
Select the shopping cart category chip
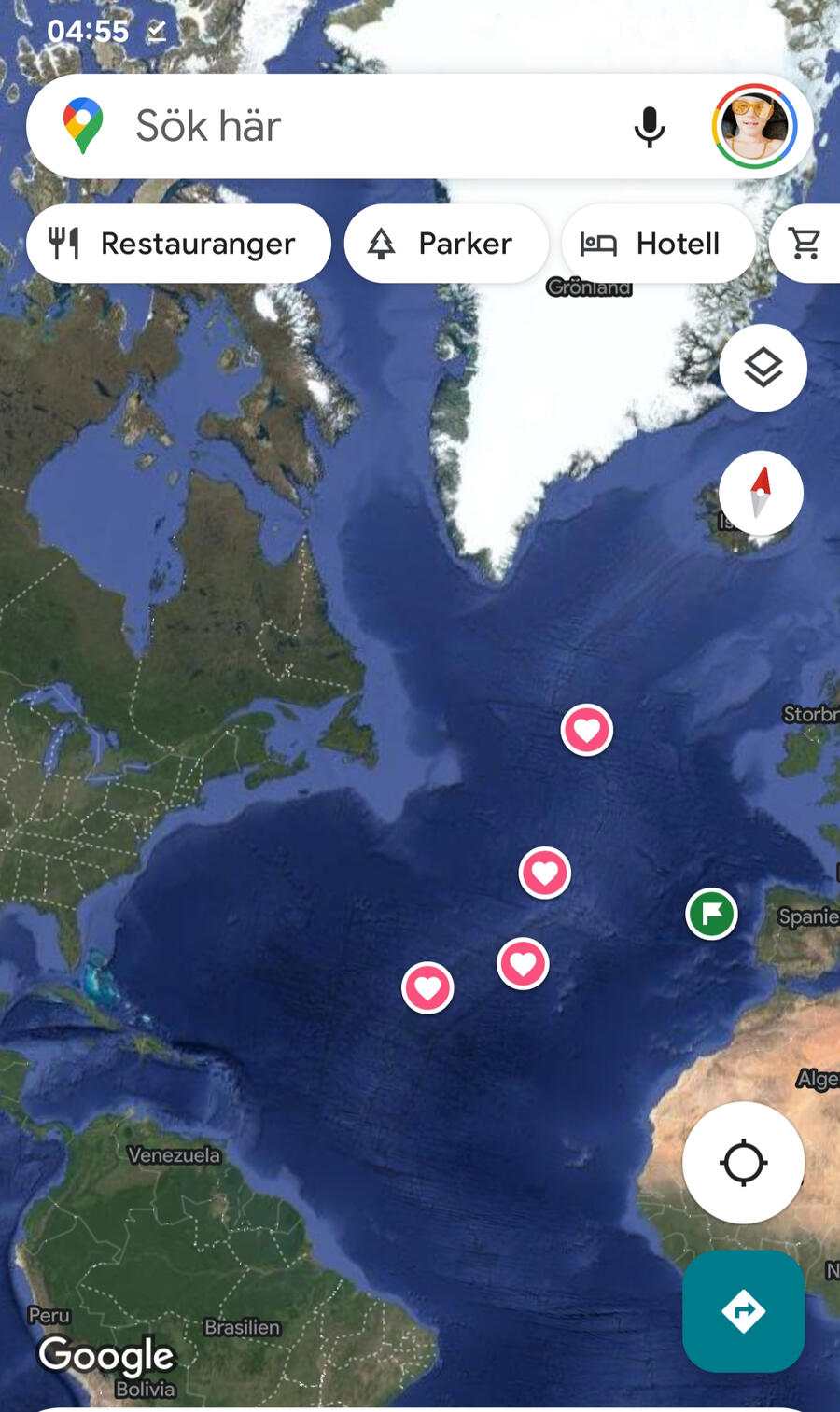tap(805, 244)
